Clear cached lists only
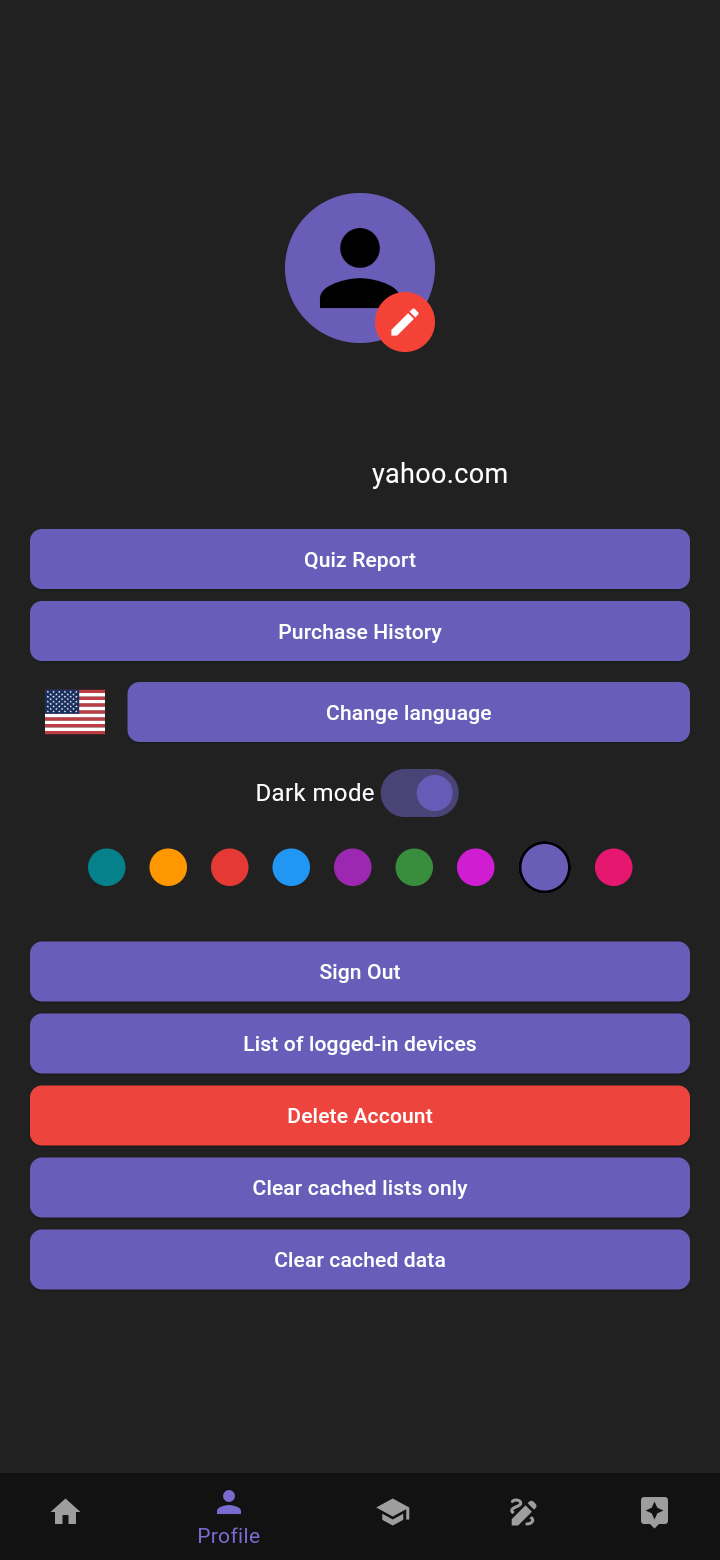Viewport: 720px width, 1560px height. [360, 1187]
